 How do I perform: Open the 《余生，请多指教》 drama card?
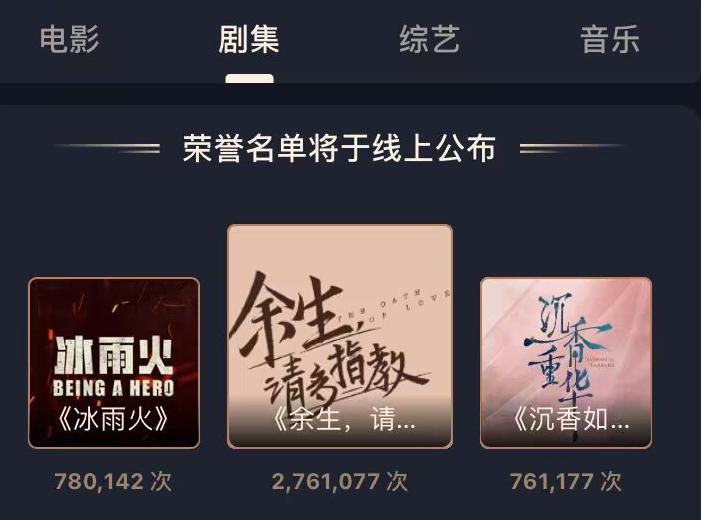coord(340,336)
